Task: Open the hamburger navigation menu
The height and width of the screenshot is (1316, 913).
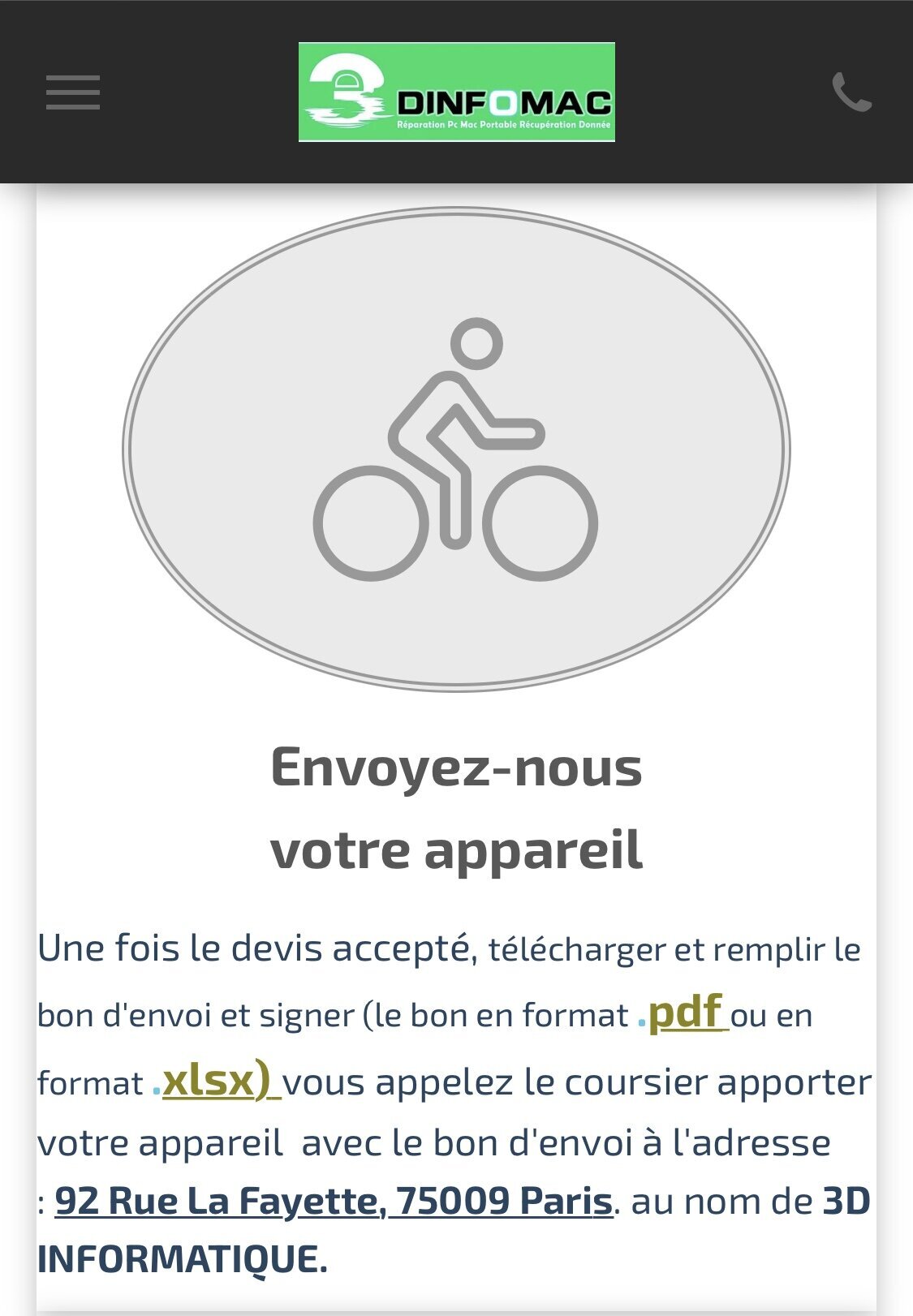Action: click(73, 92)
